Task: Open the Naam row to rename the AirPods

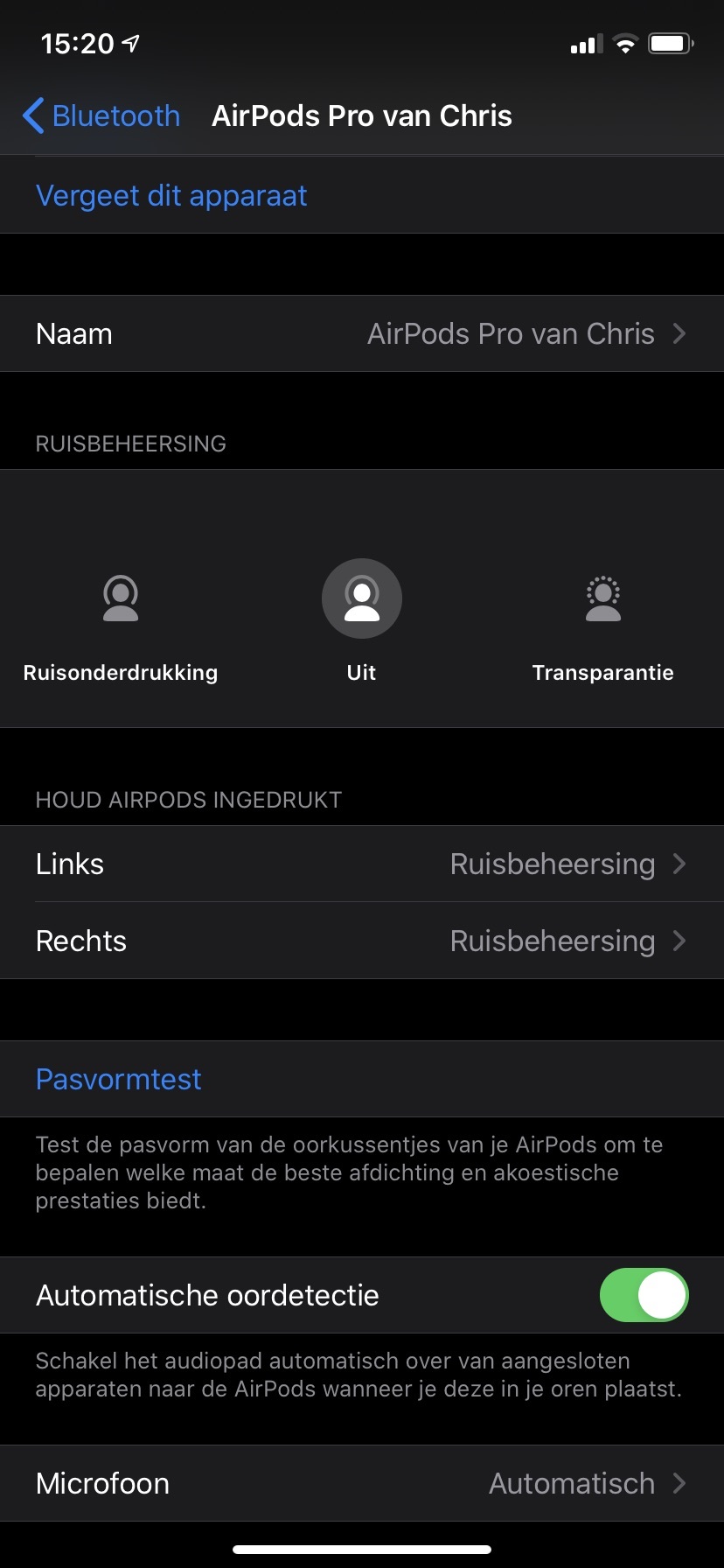Action: 362,333
